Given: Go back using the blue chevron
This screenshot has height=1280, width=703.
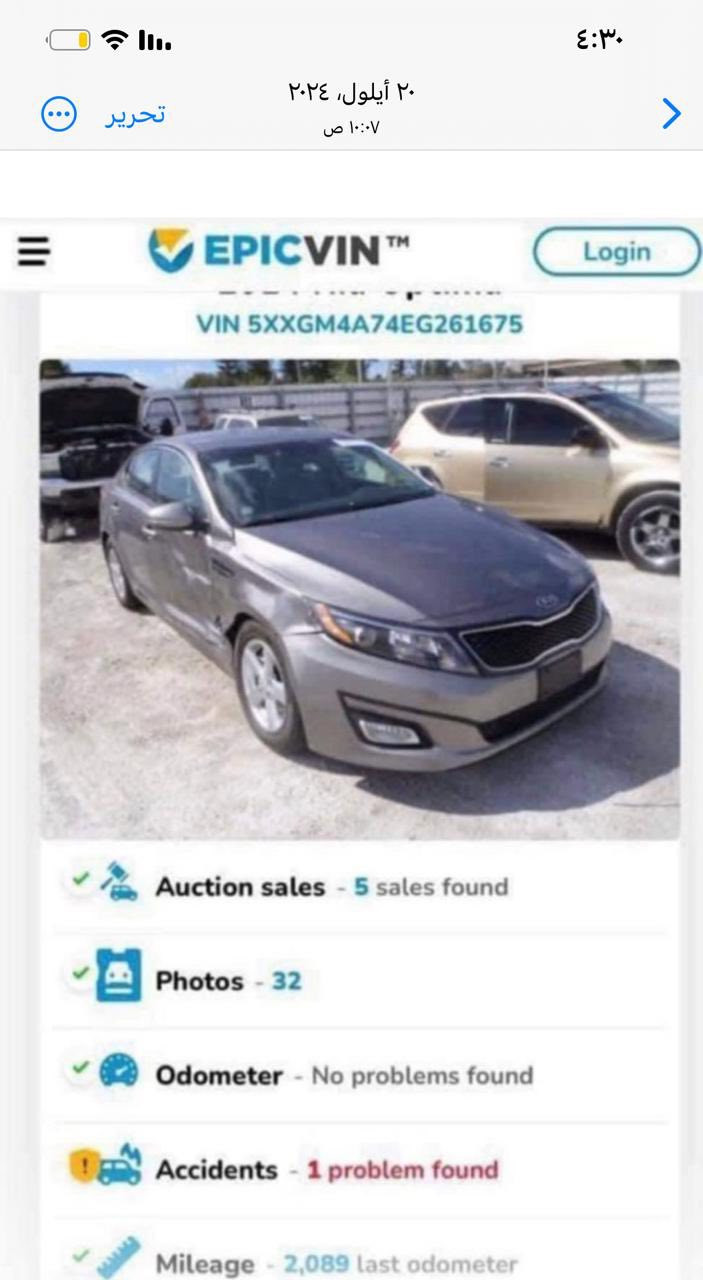Looking at the screenshot, I should [x=671, y=114].
